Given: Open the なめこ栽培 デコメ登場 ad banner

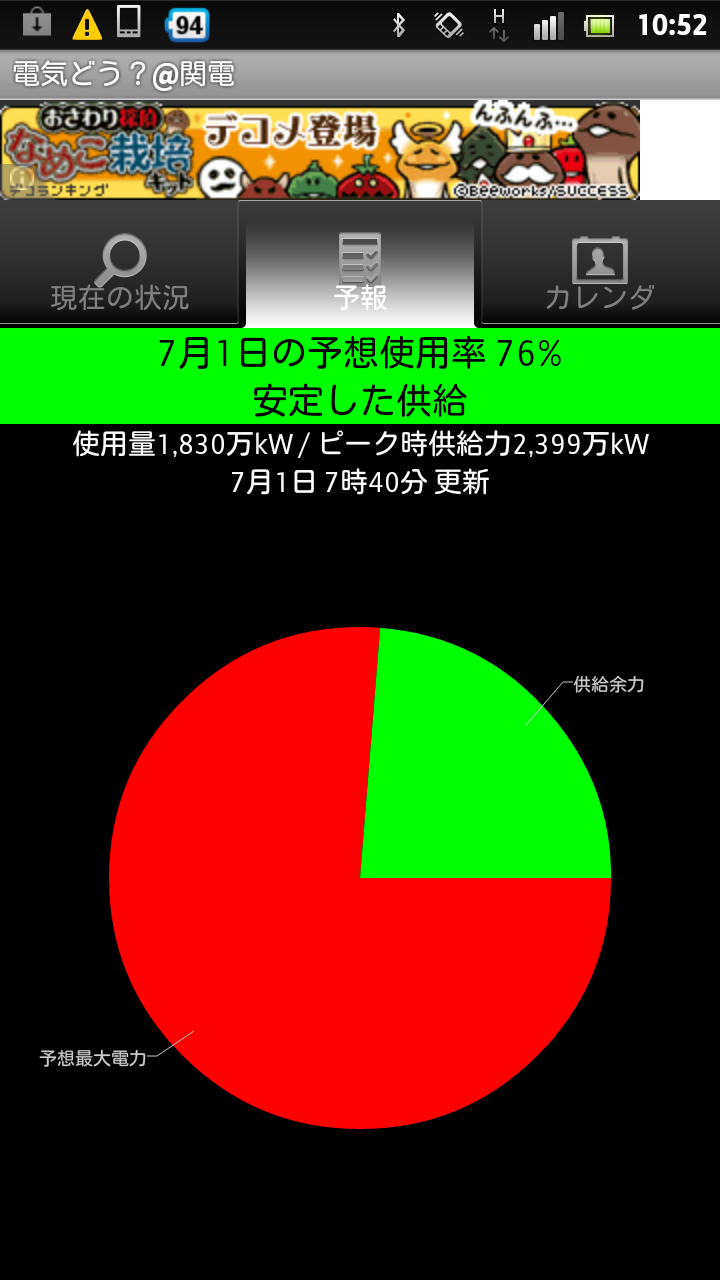Looking at the screenshot, I should [x=320, y=151].
